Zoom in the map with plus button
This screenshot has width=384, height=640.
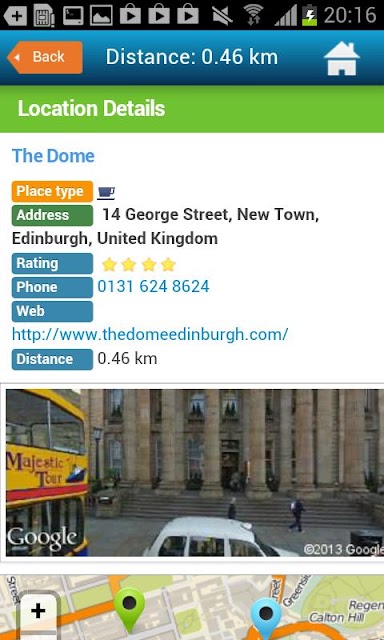point(38,611)
